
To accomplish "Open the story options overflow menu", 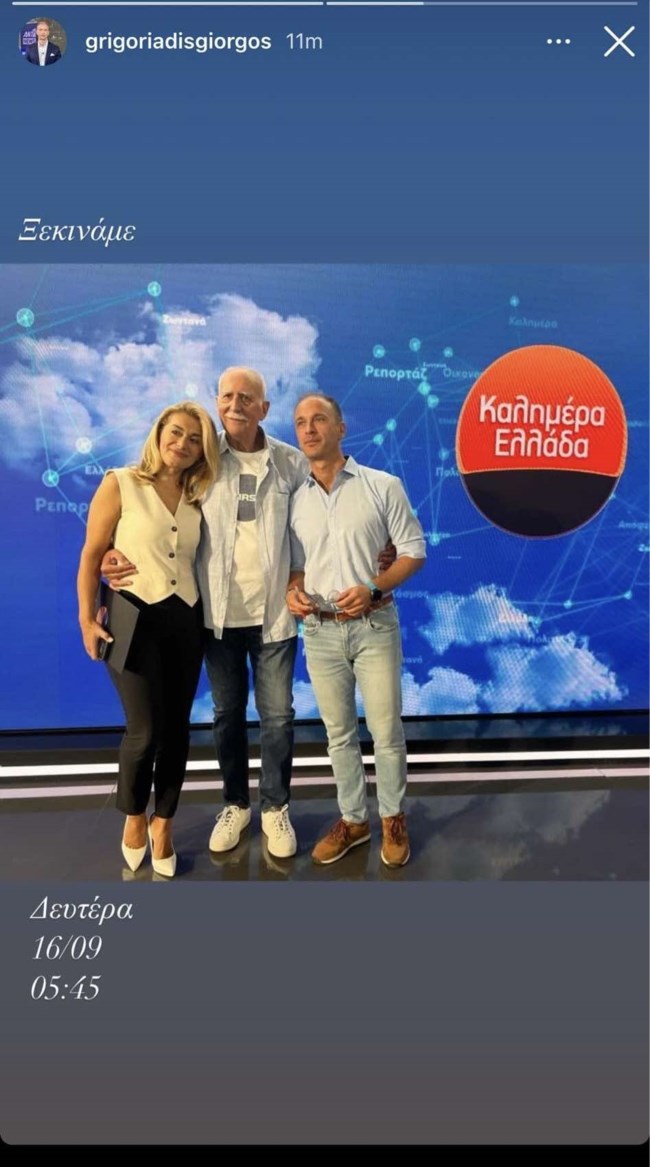I will (x=558, y=42).
